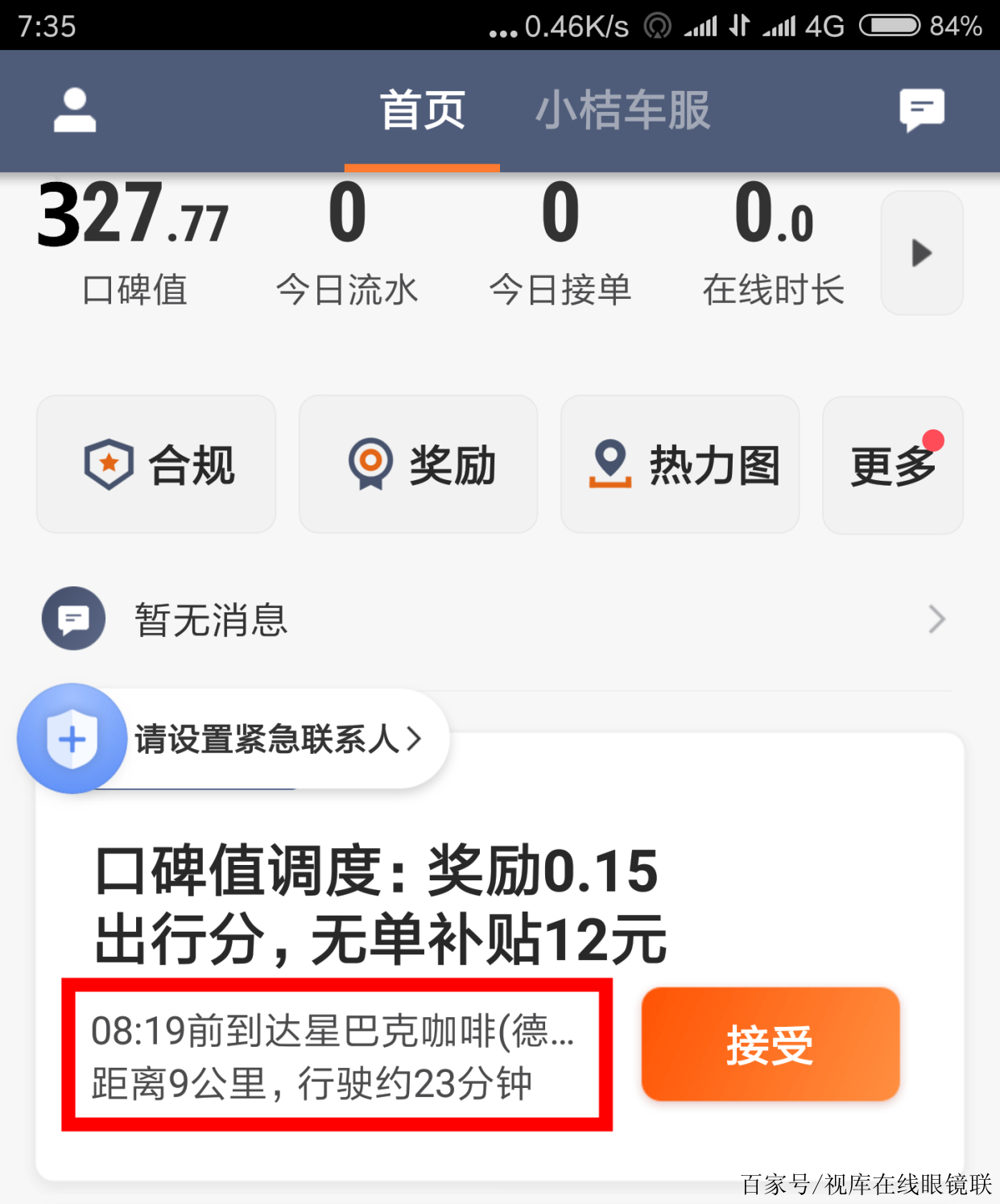This screenshot has width=1000, height=1204.
Task: Open the chat message icon
Action: point(921,110)
